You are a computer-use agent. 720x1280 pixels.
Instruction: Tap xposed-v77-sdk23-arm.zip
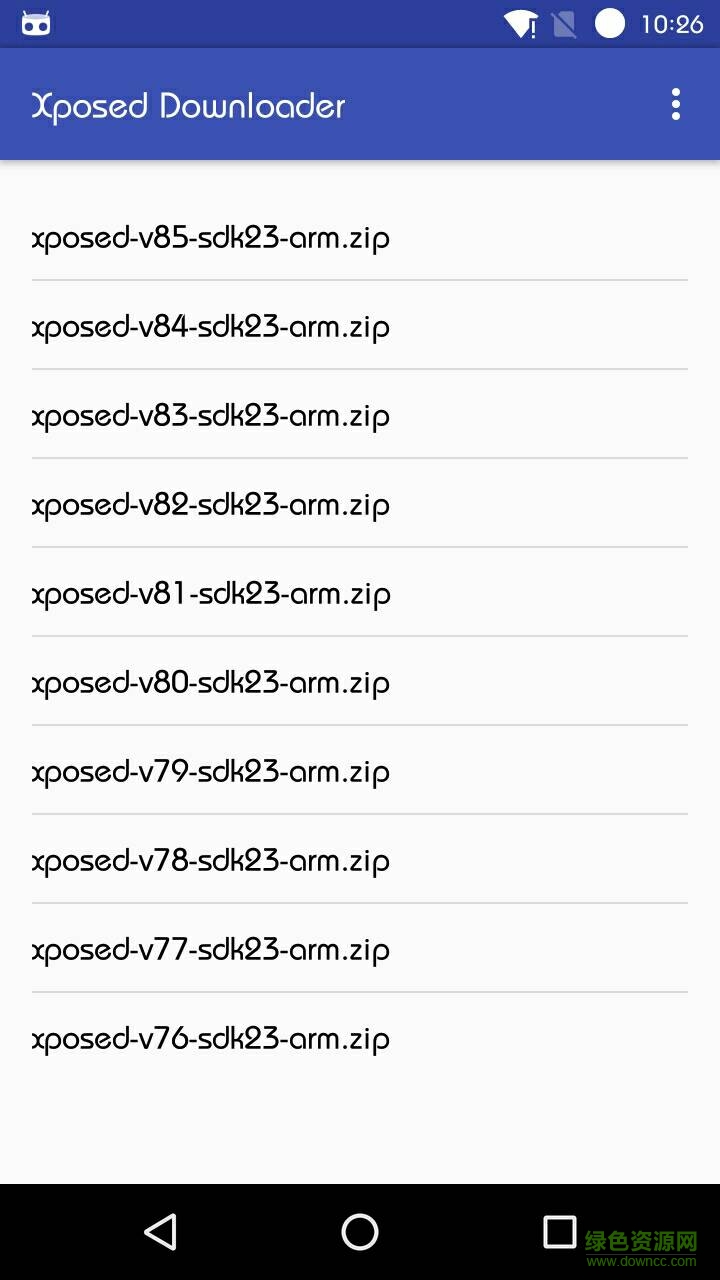(210, 950)
